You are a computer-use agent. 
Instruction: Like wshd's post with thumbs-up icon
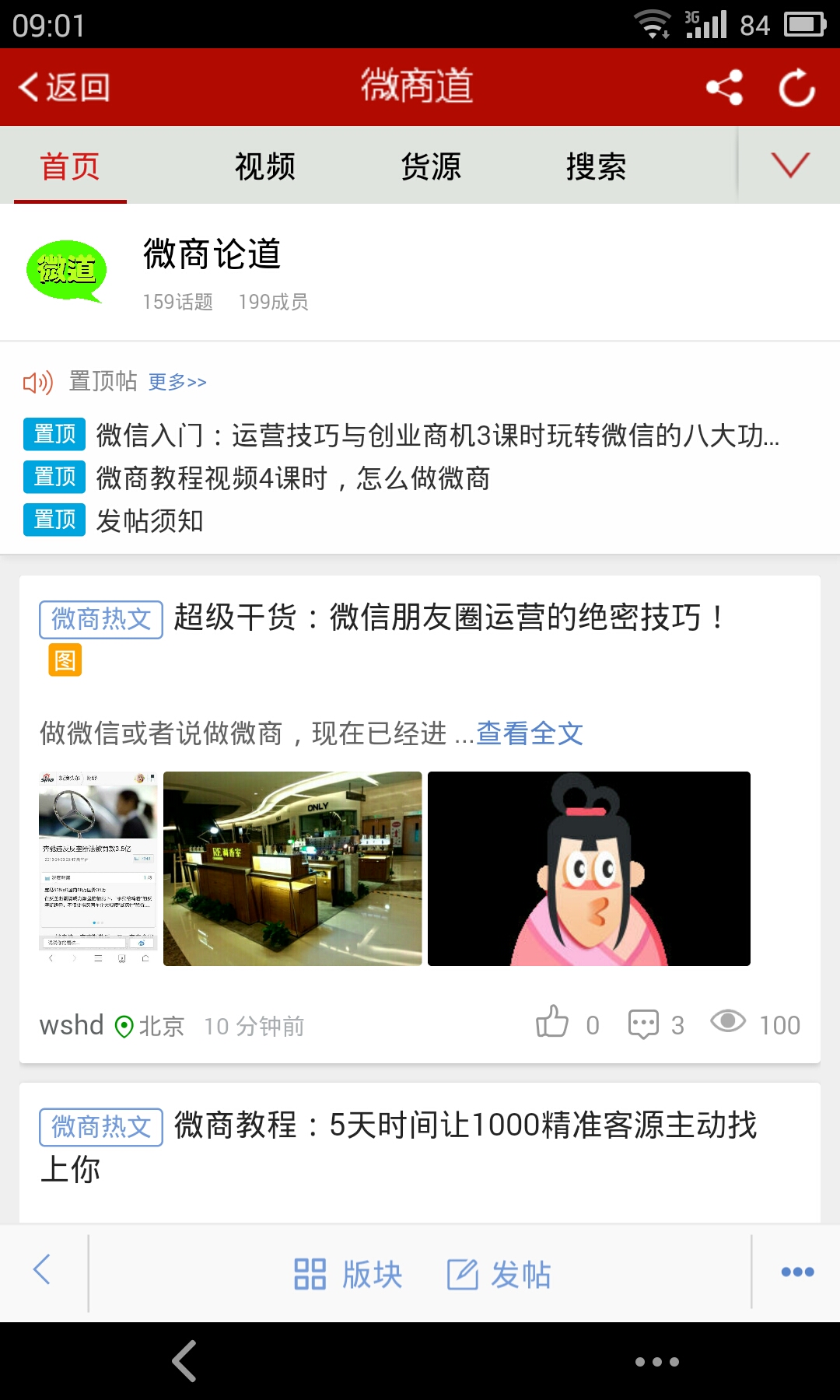click(x=553, y=1023)
